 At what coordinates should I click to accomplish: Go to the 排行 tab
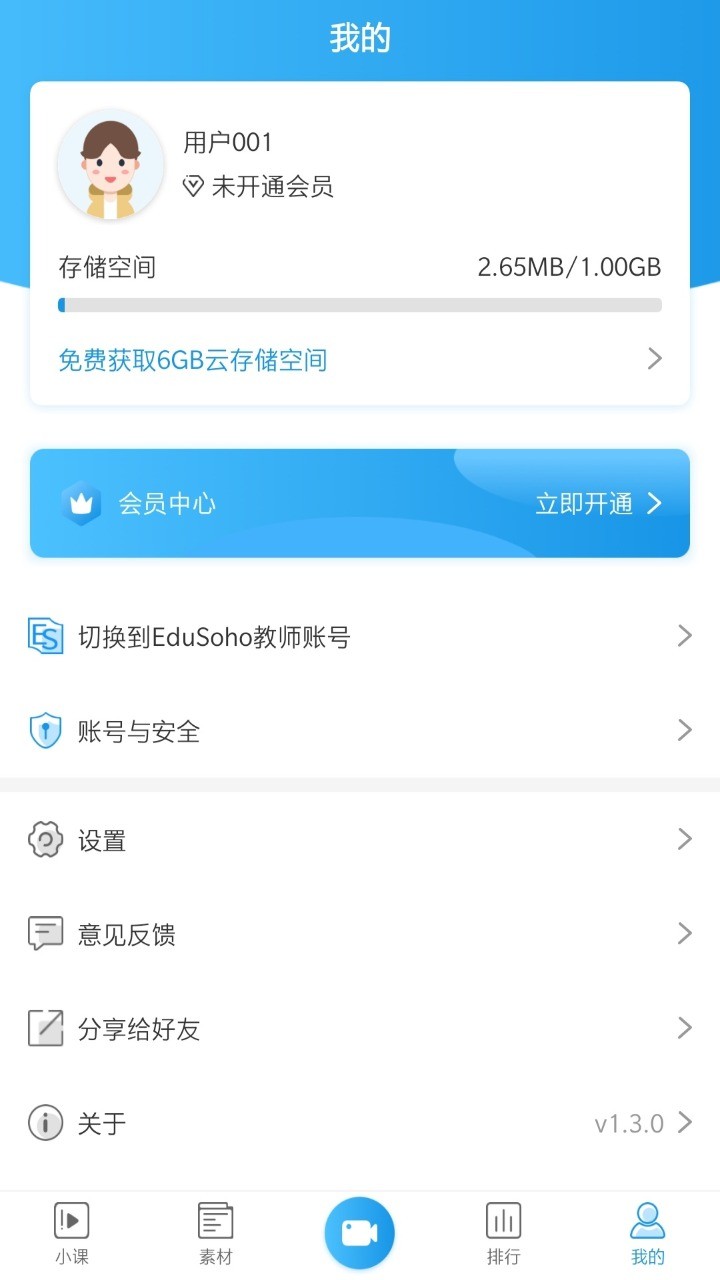point(503,1234)
